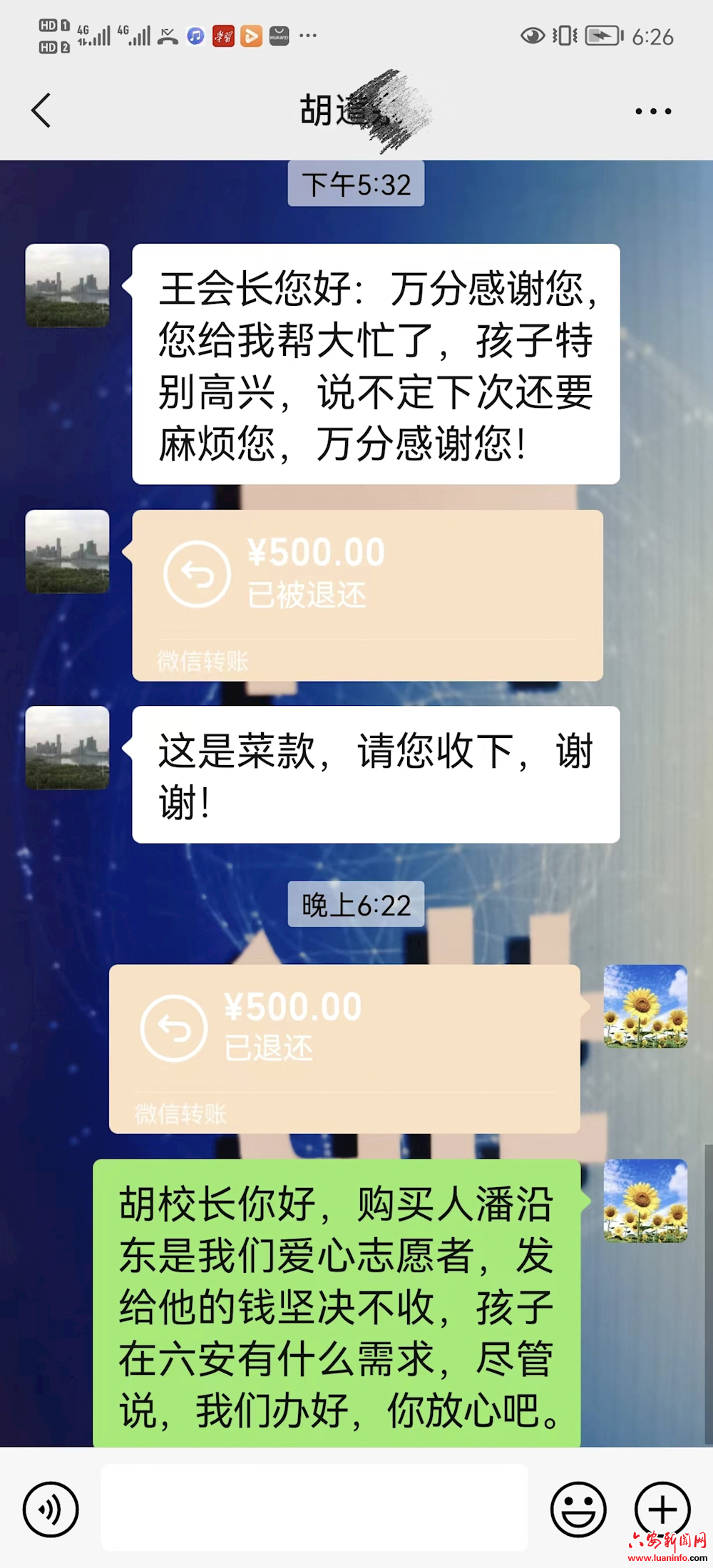Open the contact's avatar beside 王会长您好 message

click(68, 286)
